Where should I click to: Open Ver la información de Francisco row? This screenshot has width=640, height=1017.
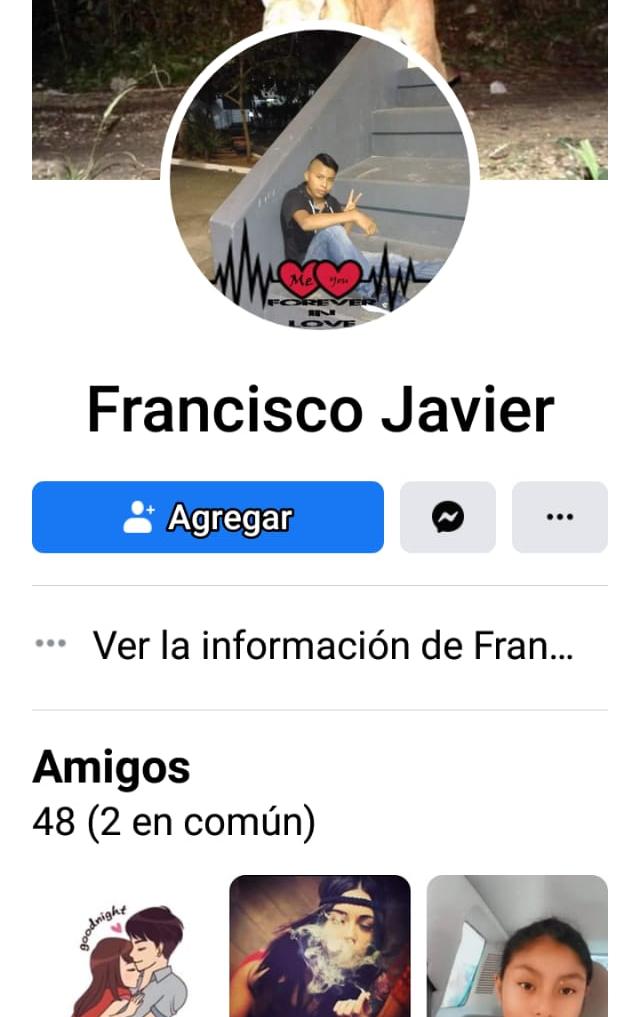[320, 646]
